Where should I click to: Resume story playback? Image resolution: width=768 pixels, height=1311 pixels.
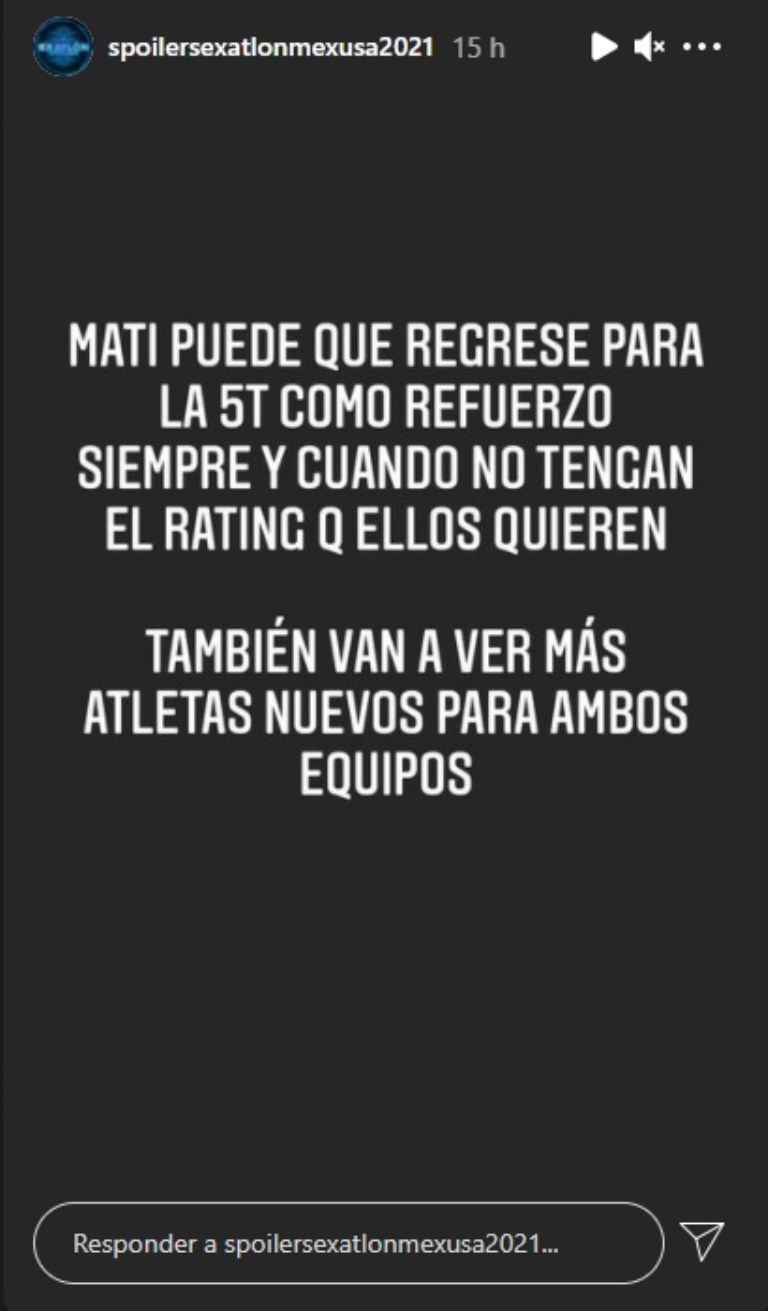(x=603, y=46)
